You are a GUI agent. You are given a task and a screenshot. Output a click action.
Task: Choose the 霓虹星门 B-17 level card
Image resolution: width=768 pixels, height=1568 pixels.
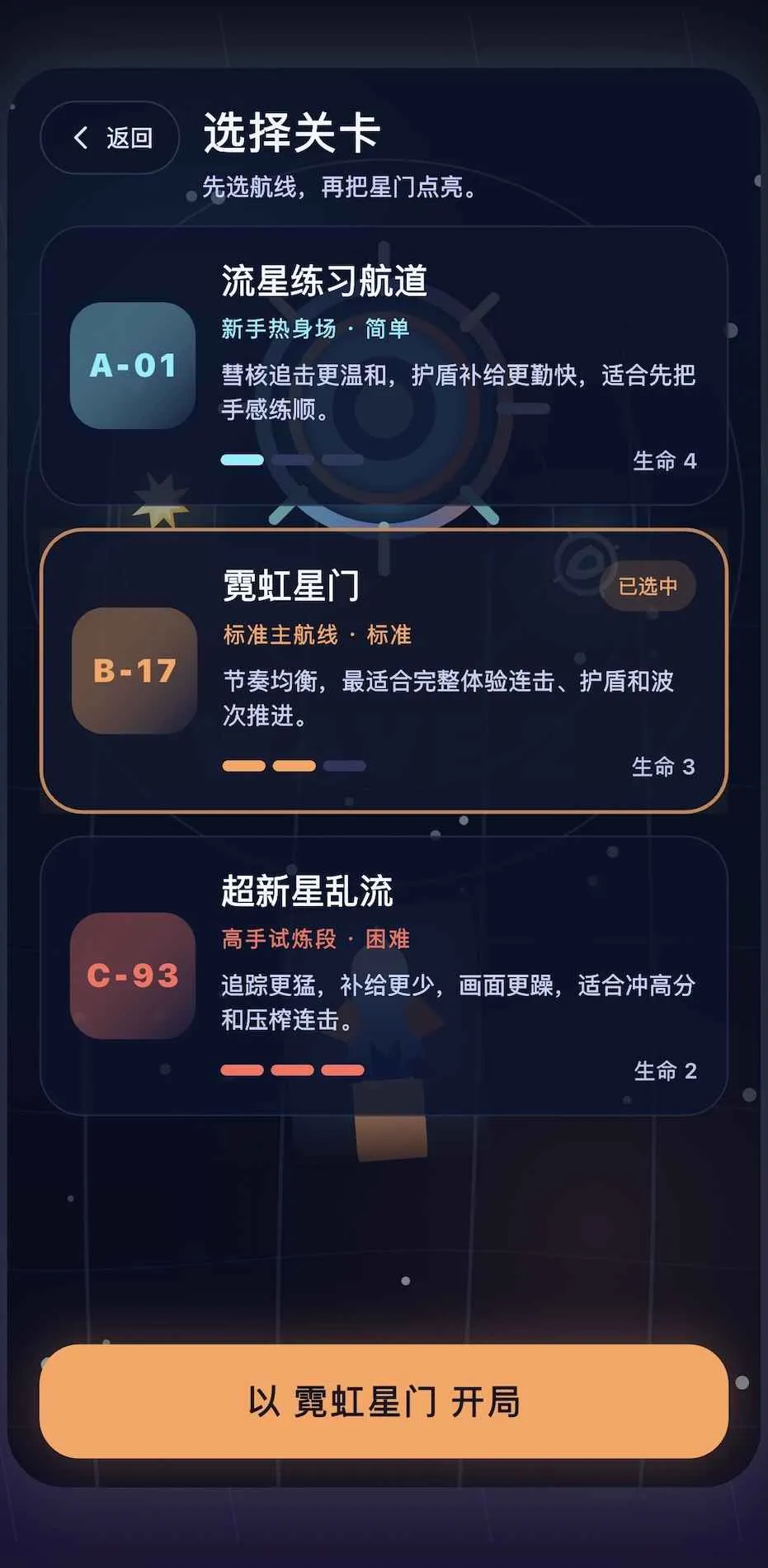pos(384,671)
